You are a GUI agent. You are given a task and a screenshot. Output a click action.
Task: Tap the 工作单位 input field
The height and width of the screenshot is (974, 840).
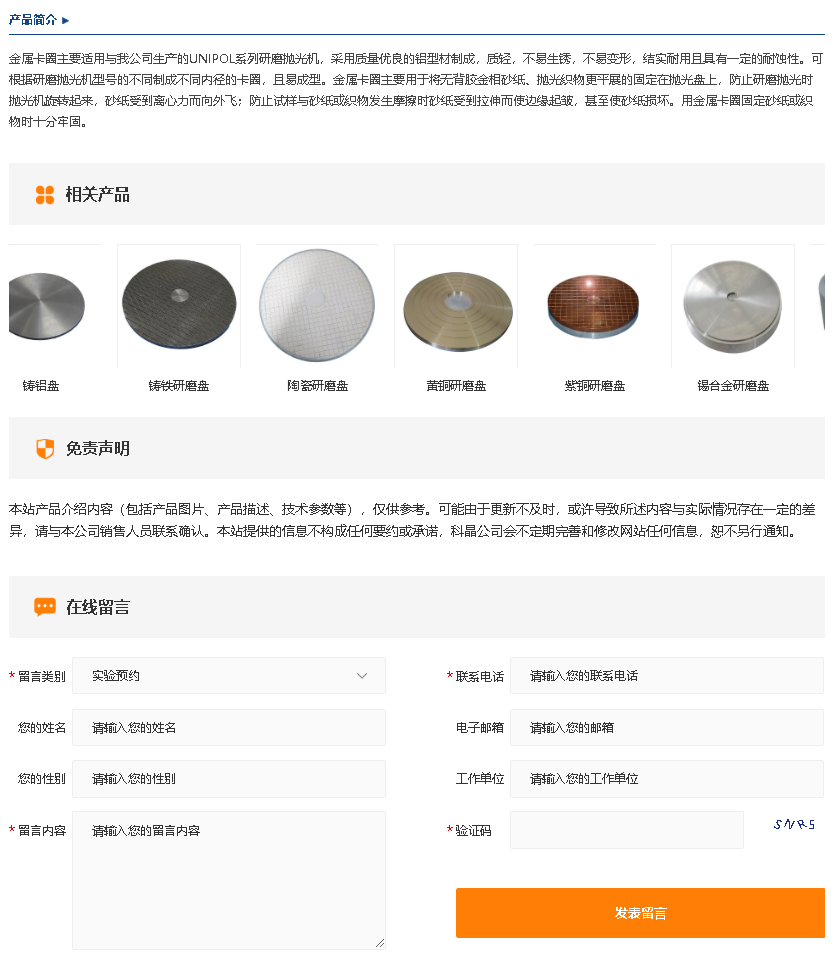pyautogui.click(x=666, y=779)
